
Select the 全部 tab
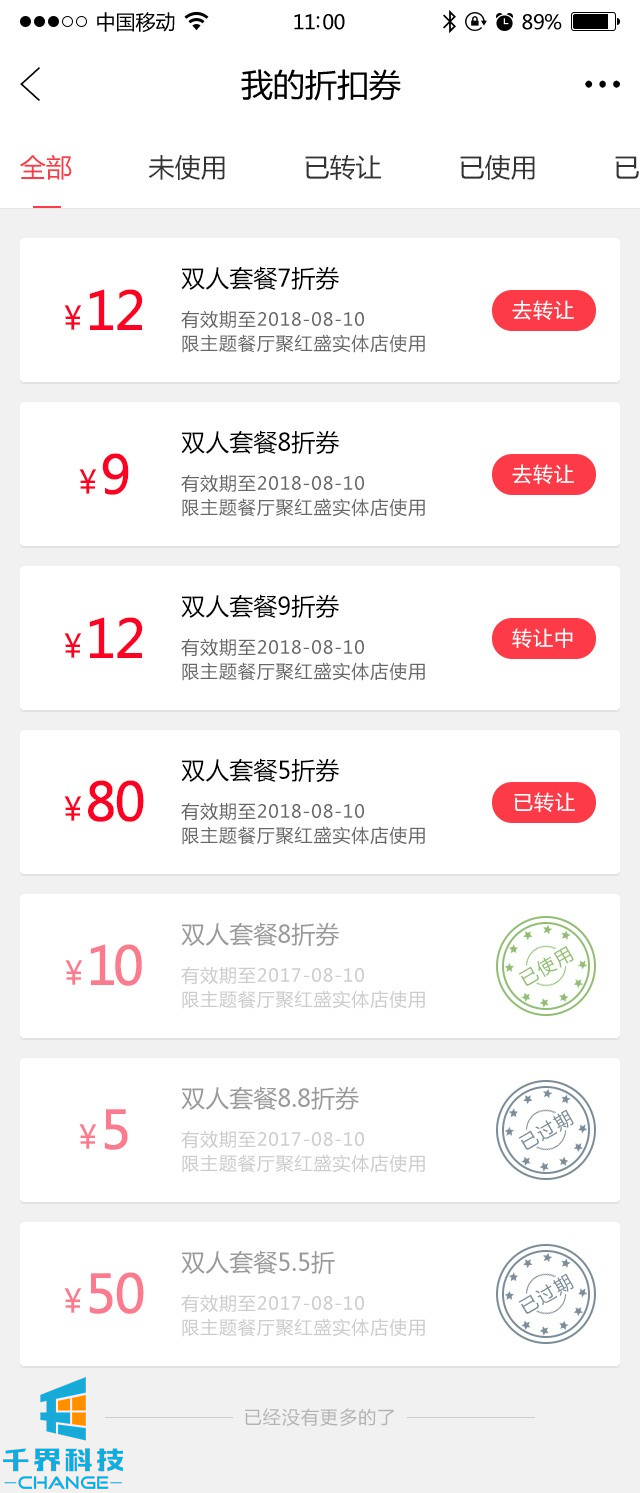click(46, 168)
